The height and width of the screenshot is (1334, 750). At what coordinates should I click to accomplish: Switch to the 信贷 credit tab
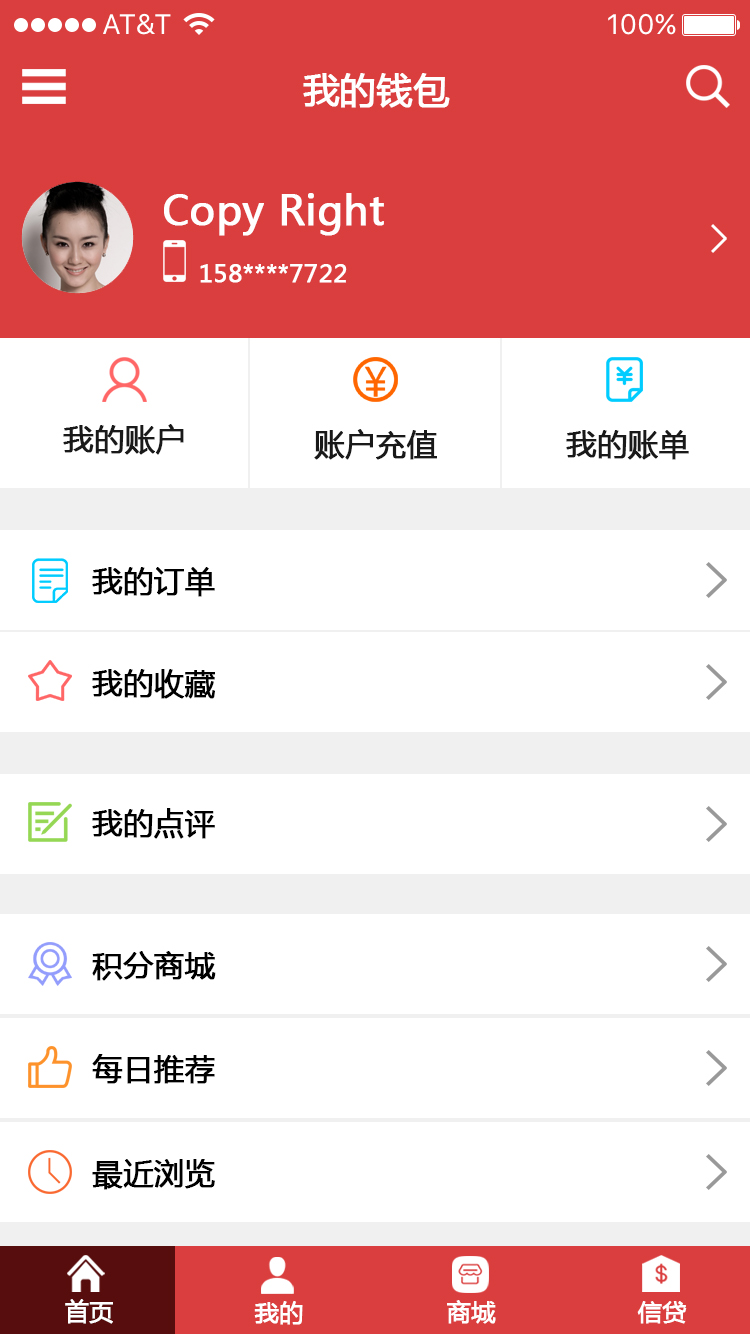pos(661,1290)
